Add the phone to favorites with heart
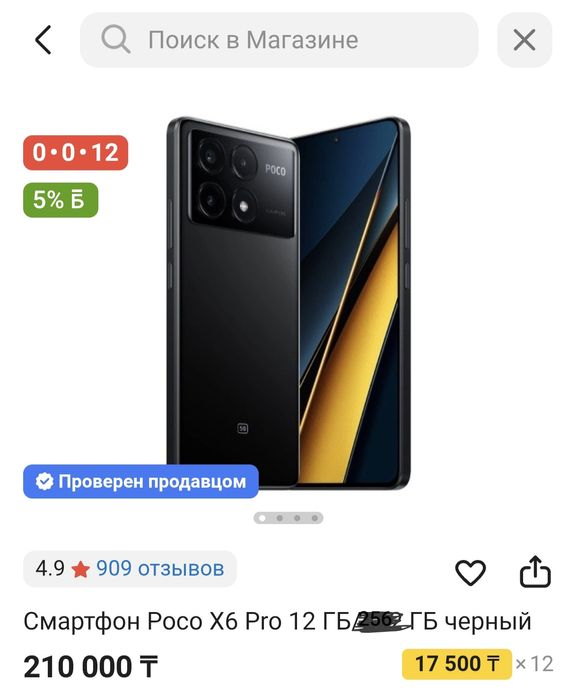The image size is (577, 699). (470, 572)
